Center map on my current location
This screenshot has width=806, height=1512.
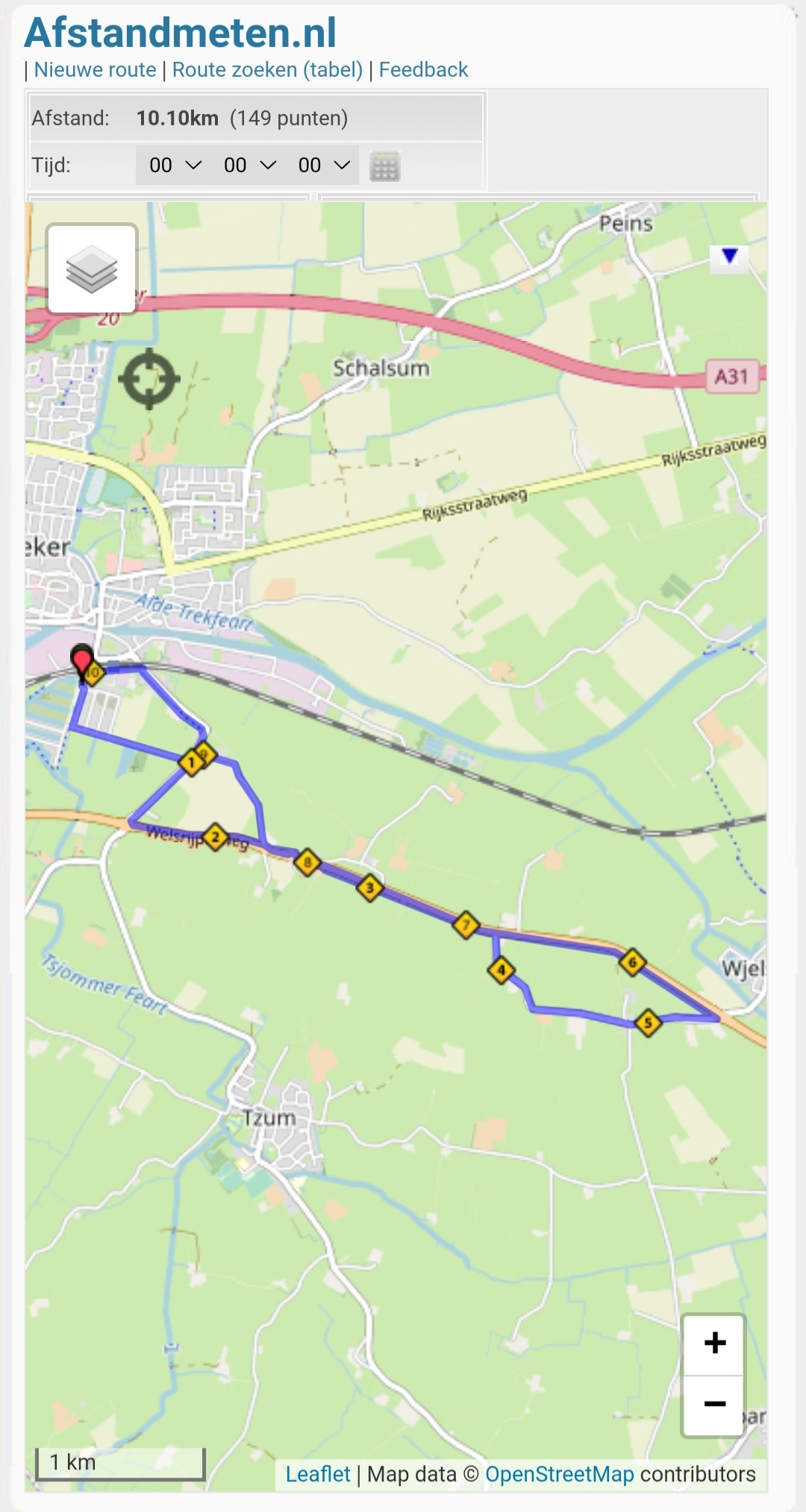tap(149, 379)
